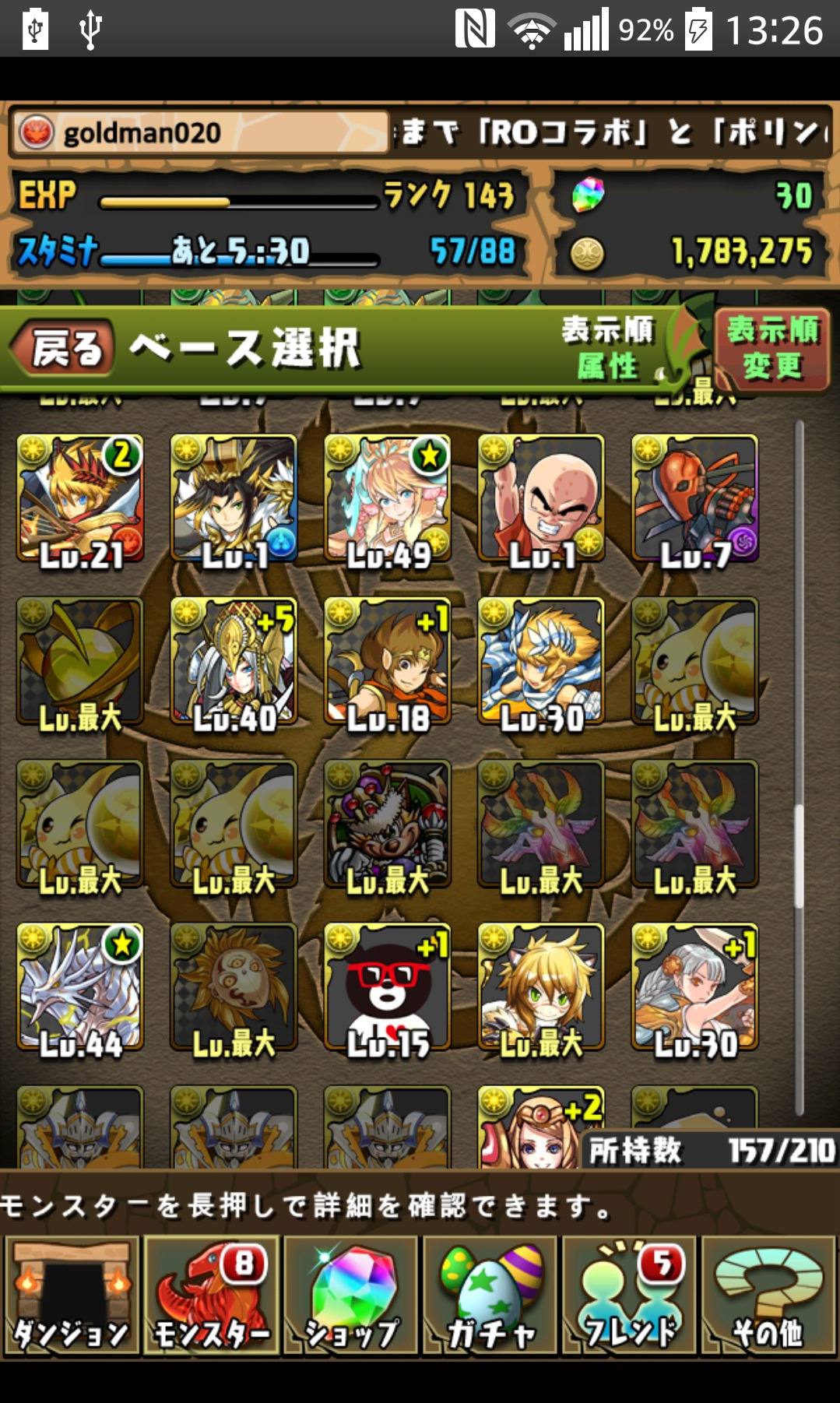Tap the 戻る back button
Screen dimensions: 840x1403
(62, 348)
